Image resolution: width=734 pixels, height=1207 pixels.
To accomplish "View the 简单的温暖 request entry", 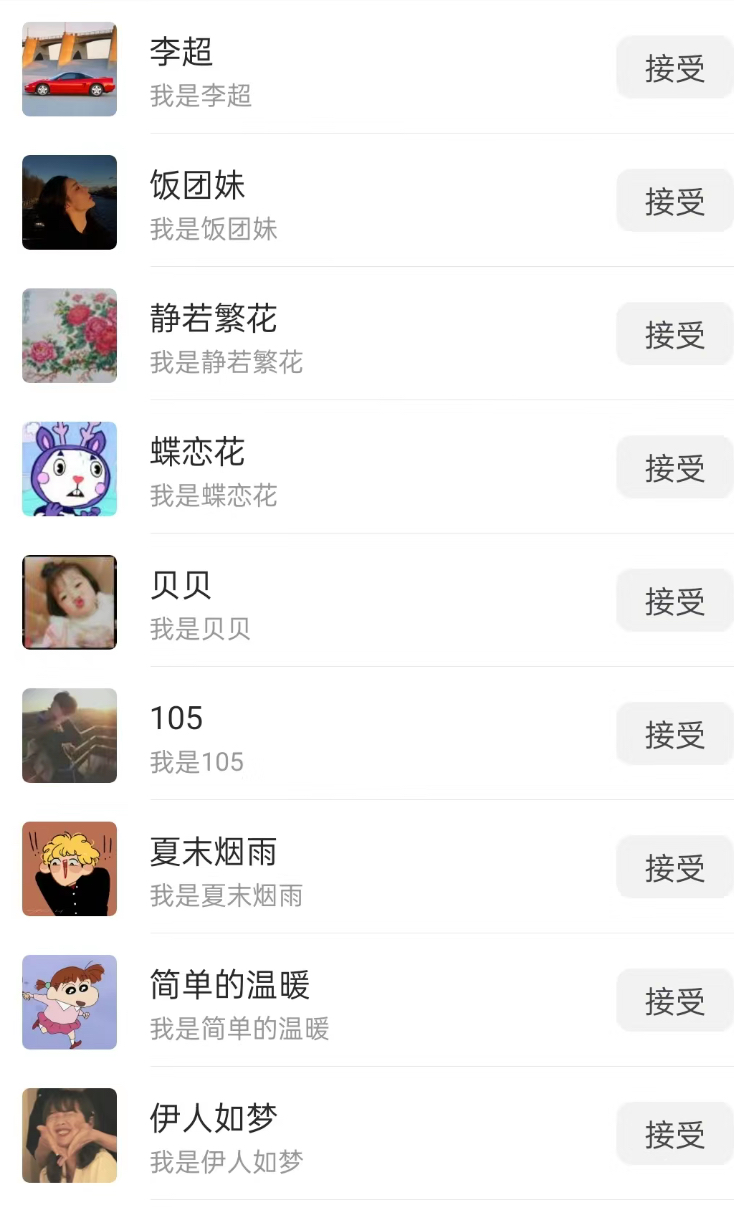I will pos(350,1000).
